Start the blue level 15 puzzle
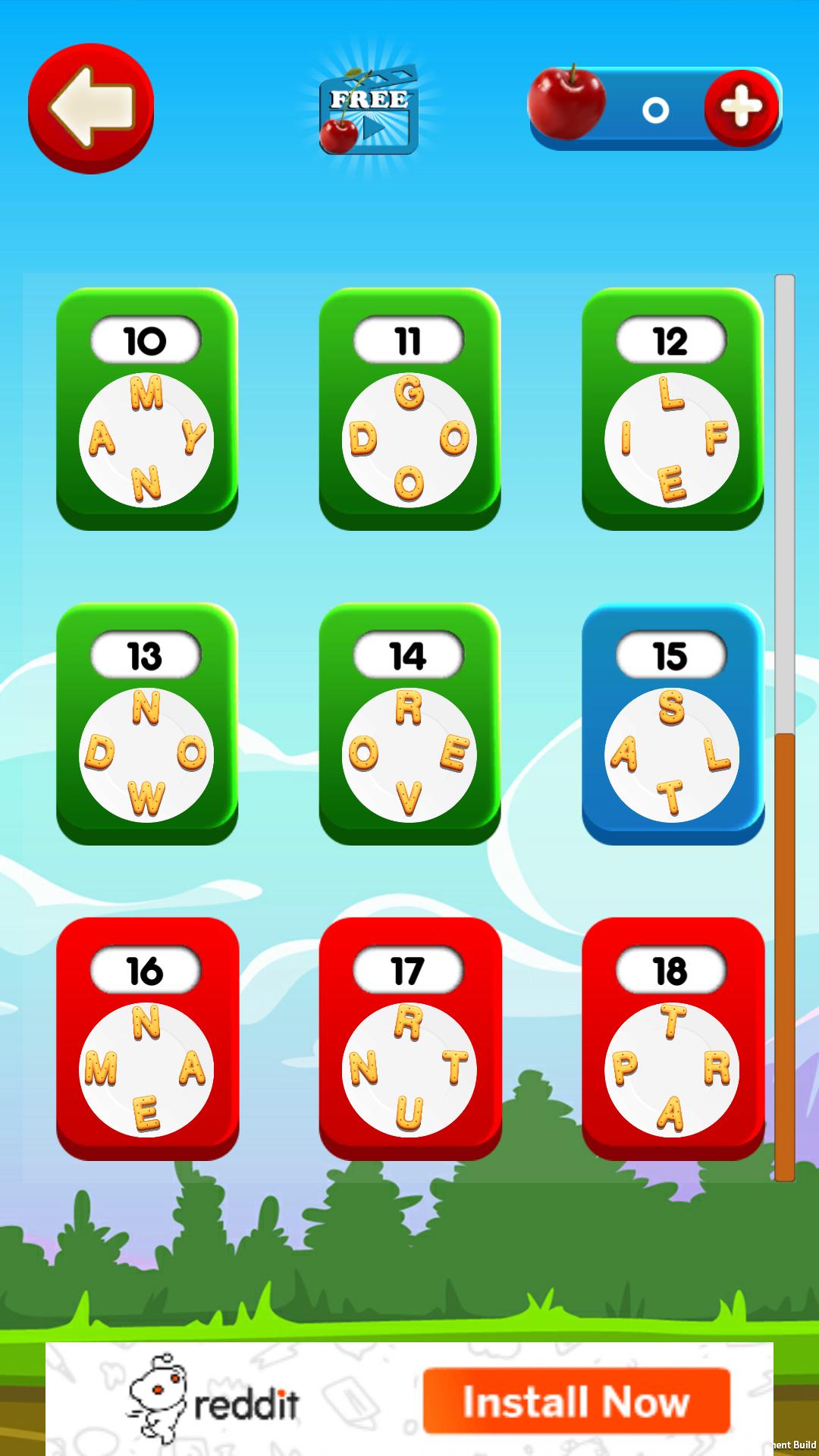 tap(672, 724)
